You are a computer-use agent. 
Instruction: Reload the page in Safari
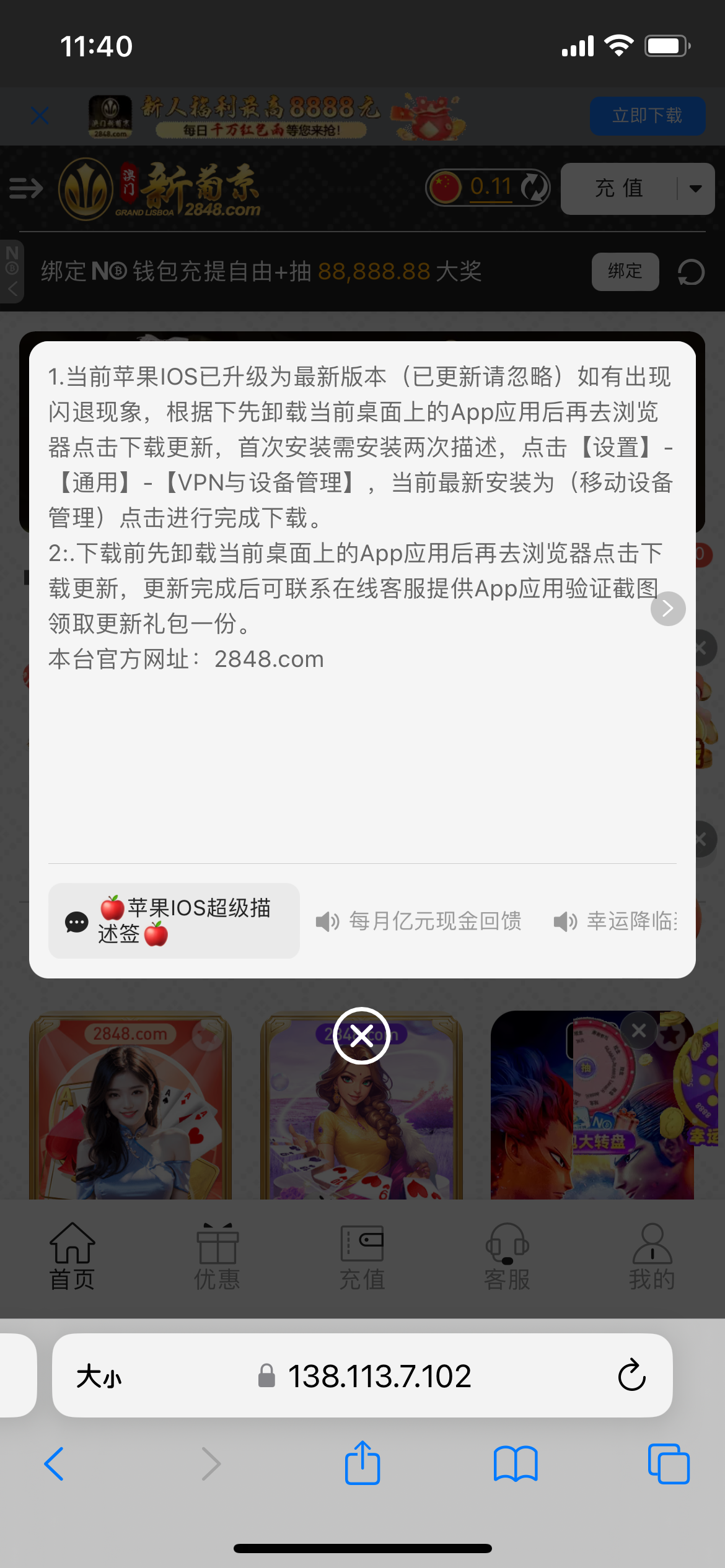[631, 1376]
